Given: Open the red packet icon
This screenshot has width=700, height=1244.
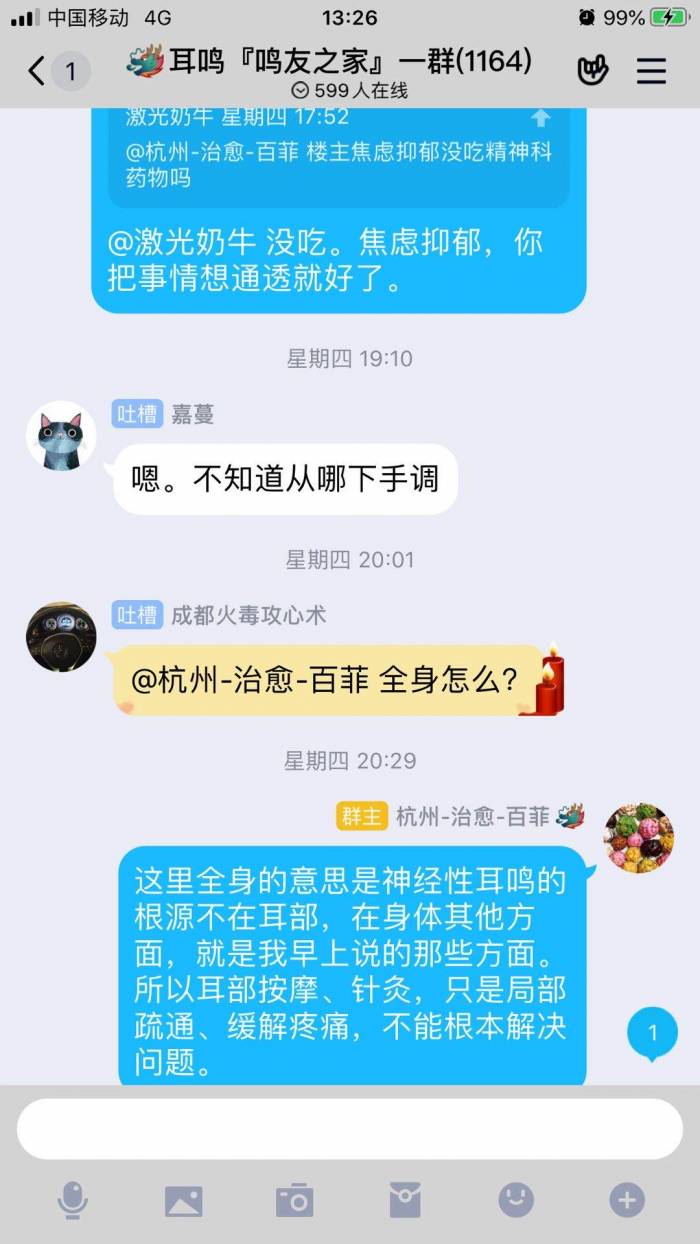Looking at the screenshot, I should (x=405, y=1200).
